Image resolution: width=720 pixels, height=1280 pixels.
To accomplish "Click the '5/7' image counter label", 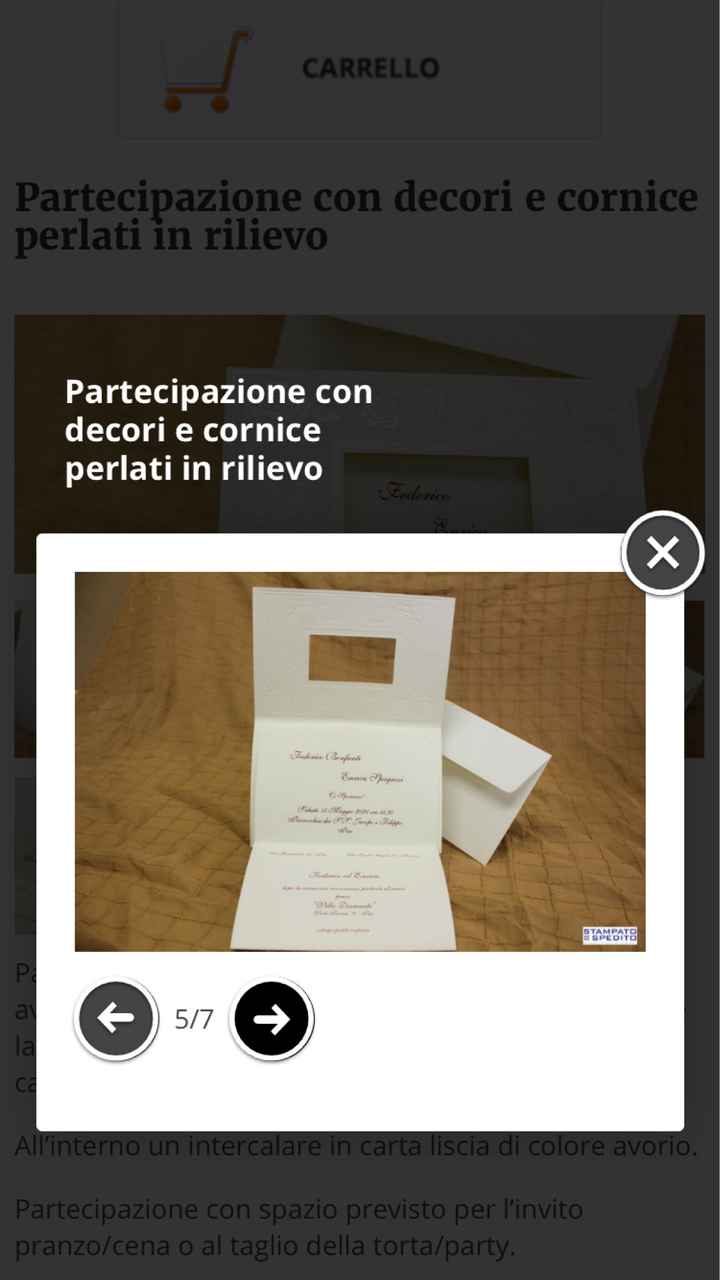I will pos(193,1018).
